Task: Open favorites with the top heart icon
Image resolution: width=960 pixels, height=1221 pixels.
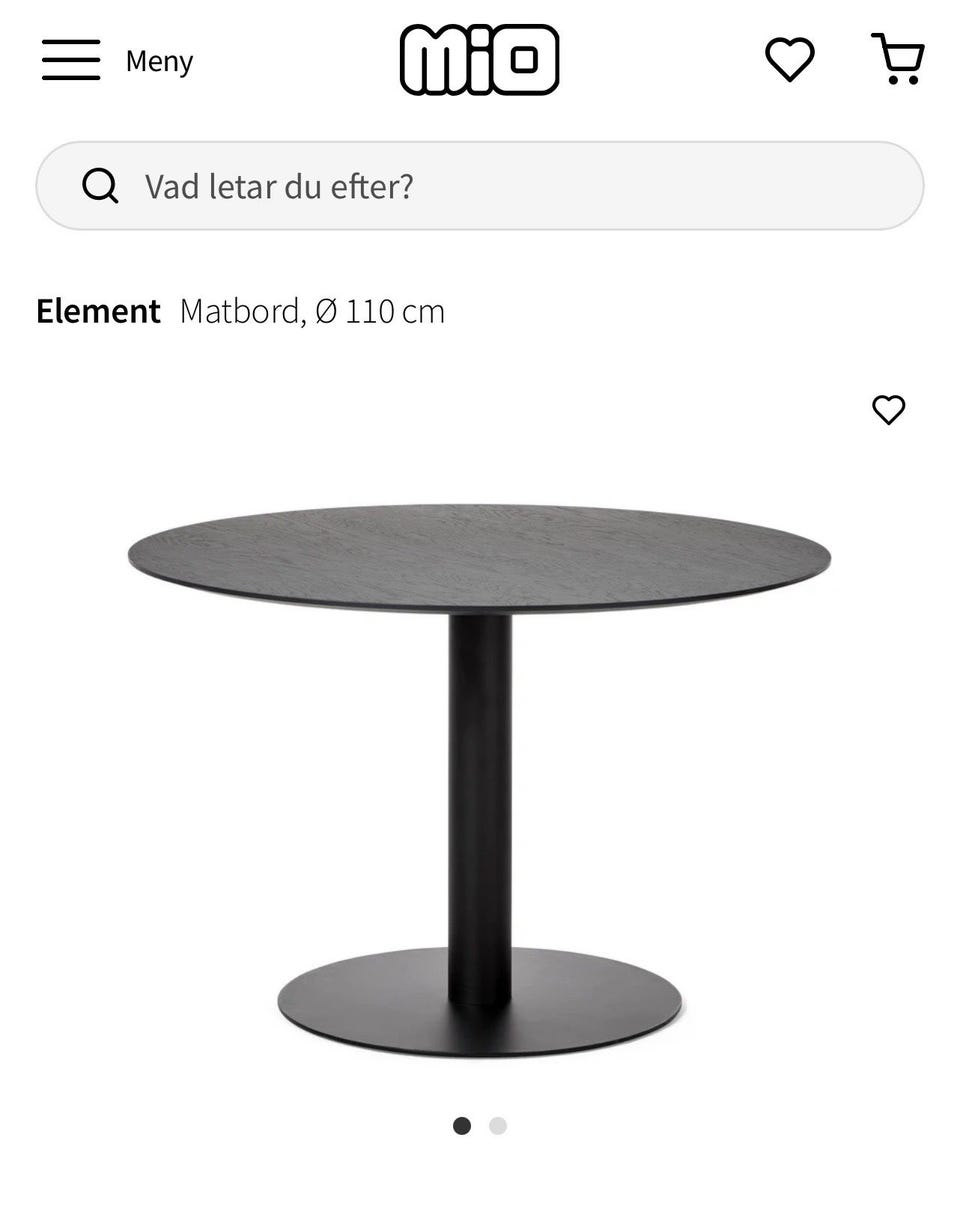Action: (789, 60)
